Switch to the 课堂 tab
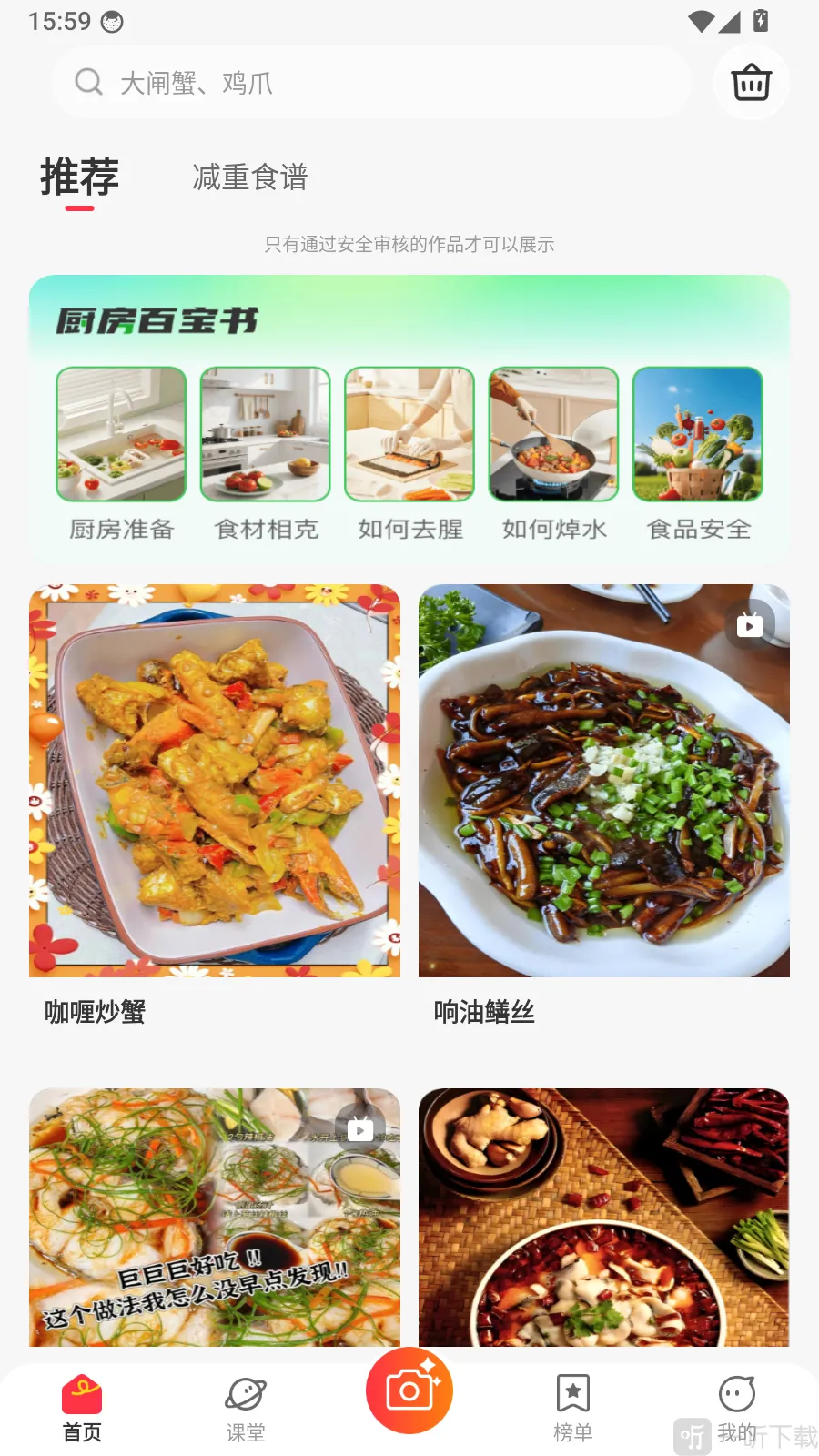The width and height of the screenshot is (819, 1456). click(246, 1409)
